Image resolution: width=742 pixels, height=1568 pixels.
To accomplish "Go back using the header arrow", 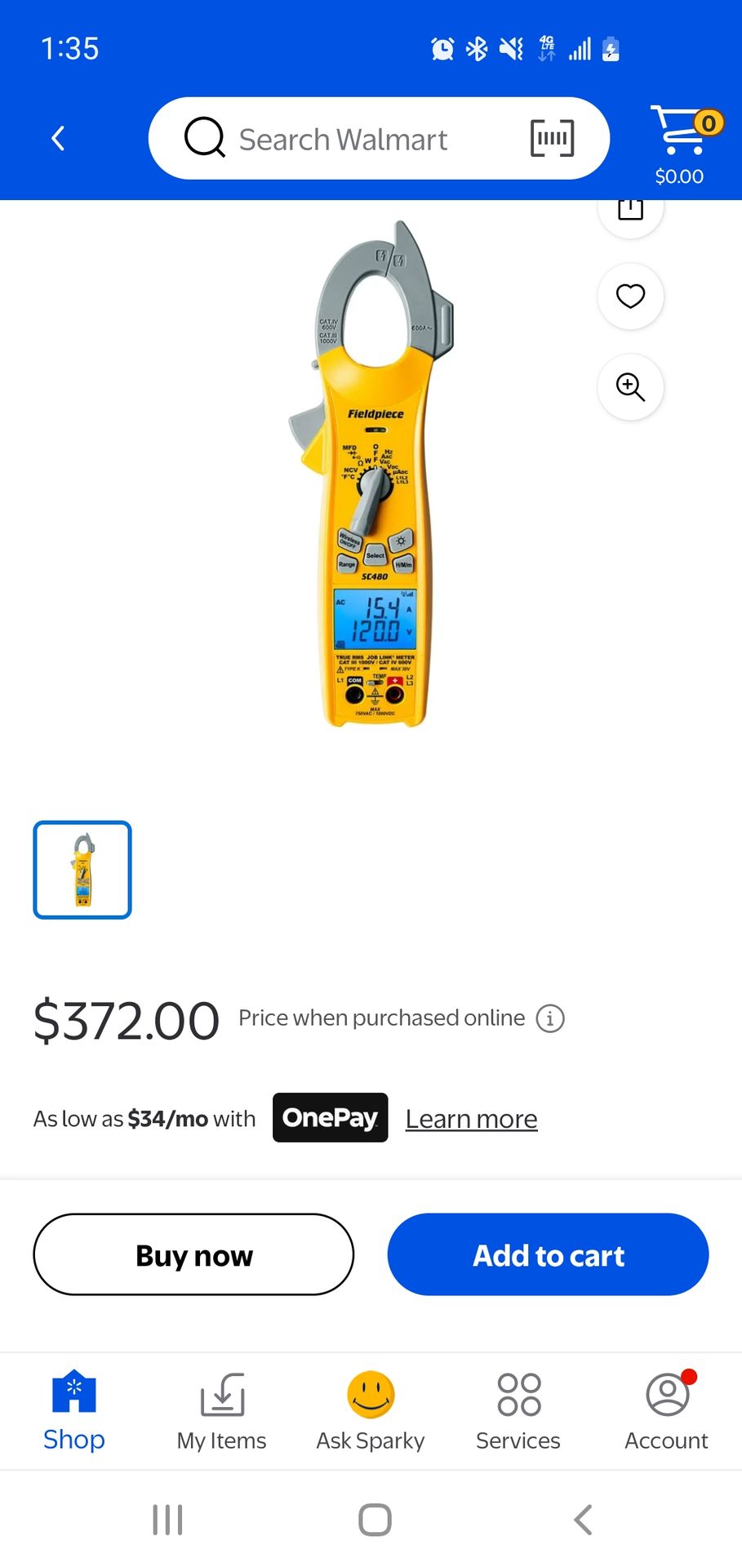I will click(58, 138).
